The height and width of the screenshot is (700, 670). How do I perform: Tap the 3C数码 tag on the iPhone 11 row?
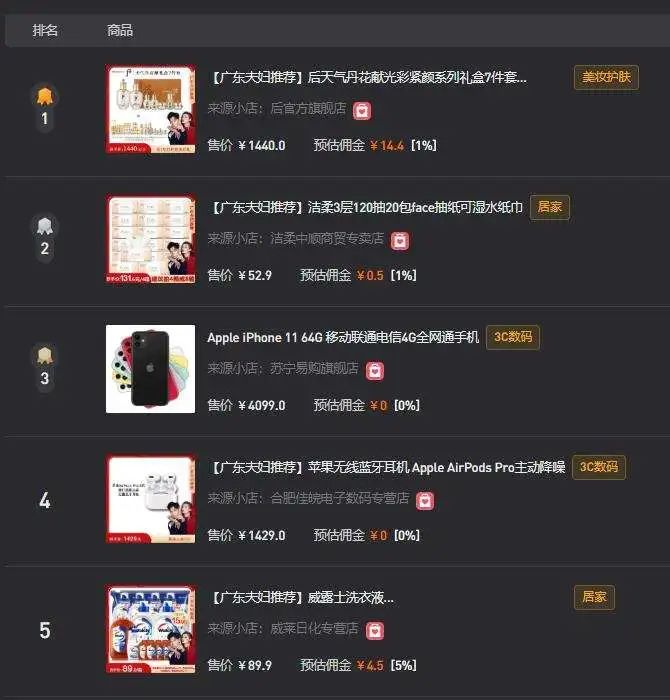[513, 337]
